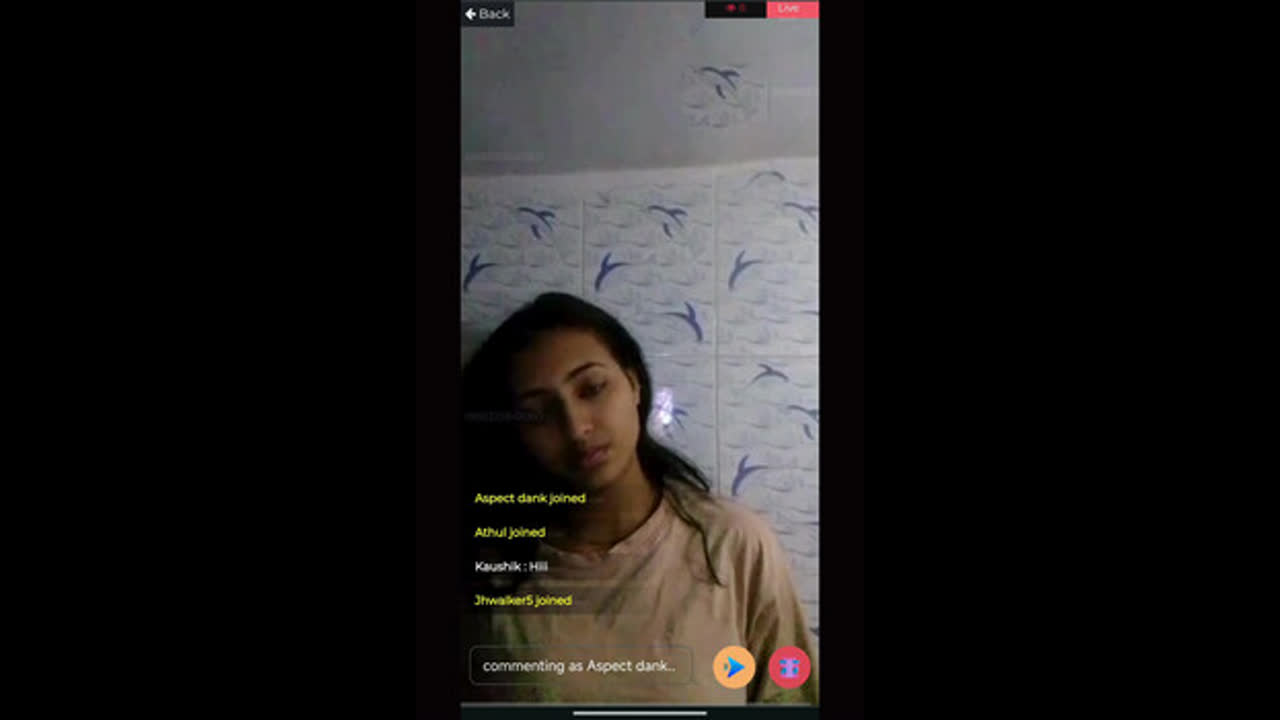Go back from the live stream
Viewport: 1280px width, 720px height.
pyautogui.click(x=487, y=13)
